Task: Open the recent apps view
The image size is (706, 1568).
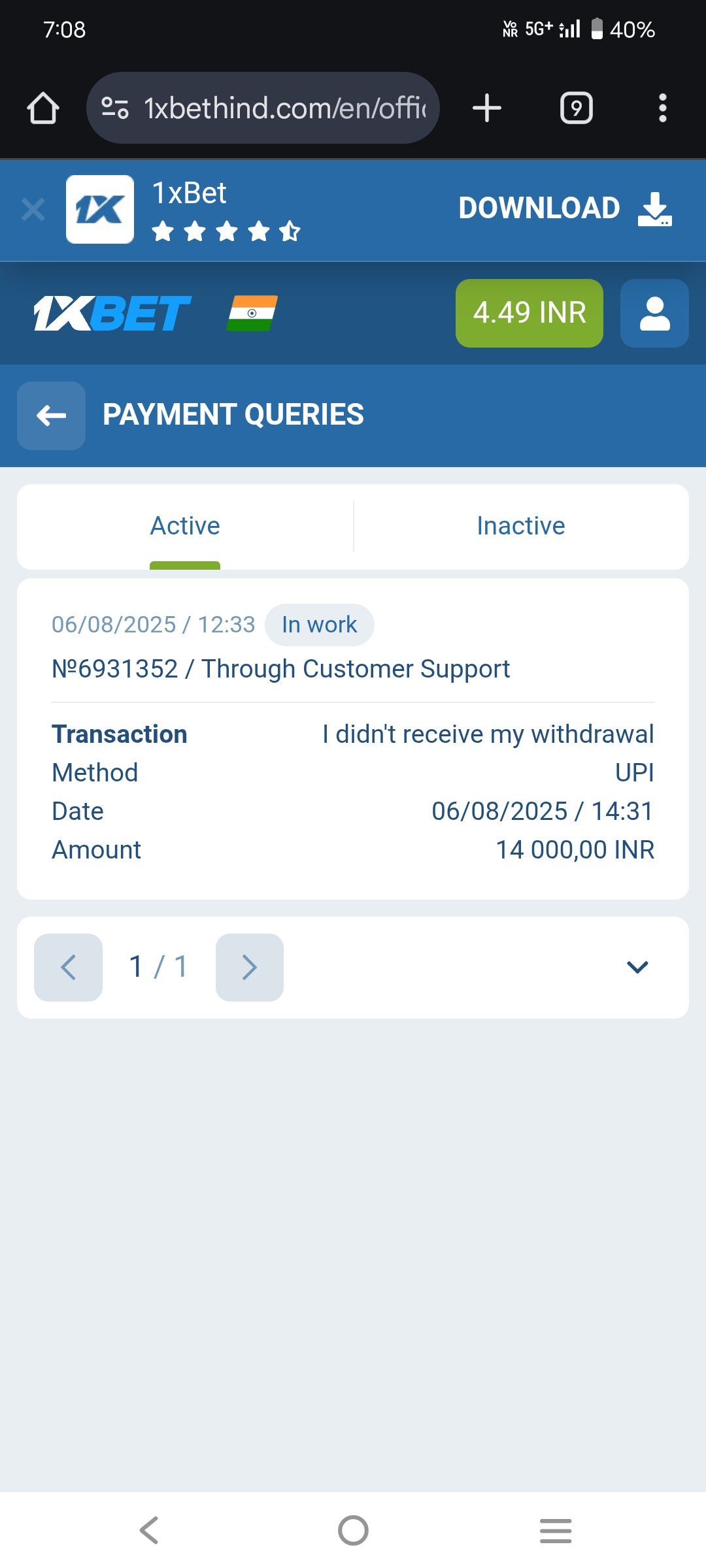Action: (x=556, y=1530)
